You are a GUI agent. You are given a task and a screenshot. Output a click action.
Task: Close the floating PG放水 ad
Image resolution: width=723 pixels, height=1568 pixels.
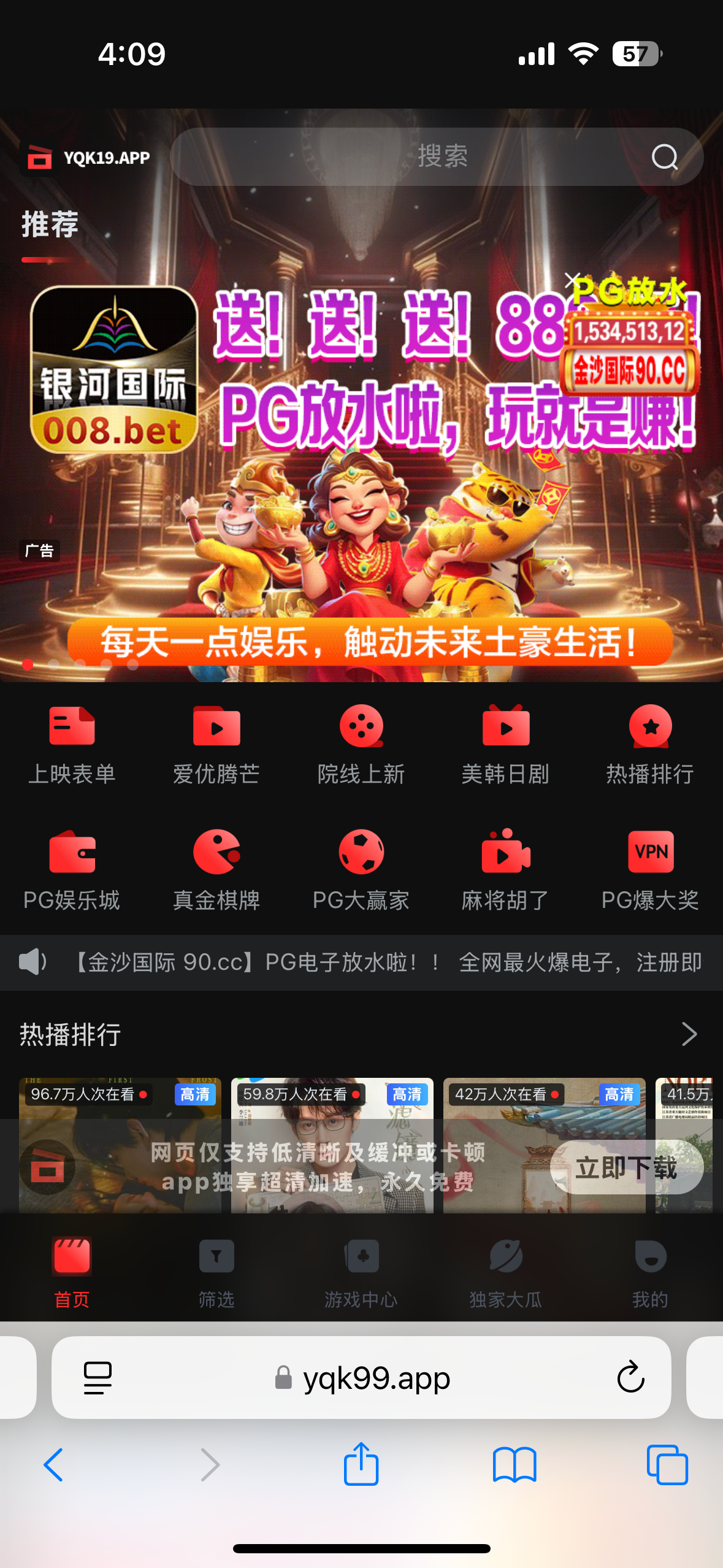pyautogui.click(x=572, y=280)
